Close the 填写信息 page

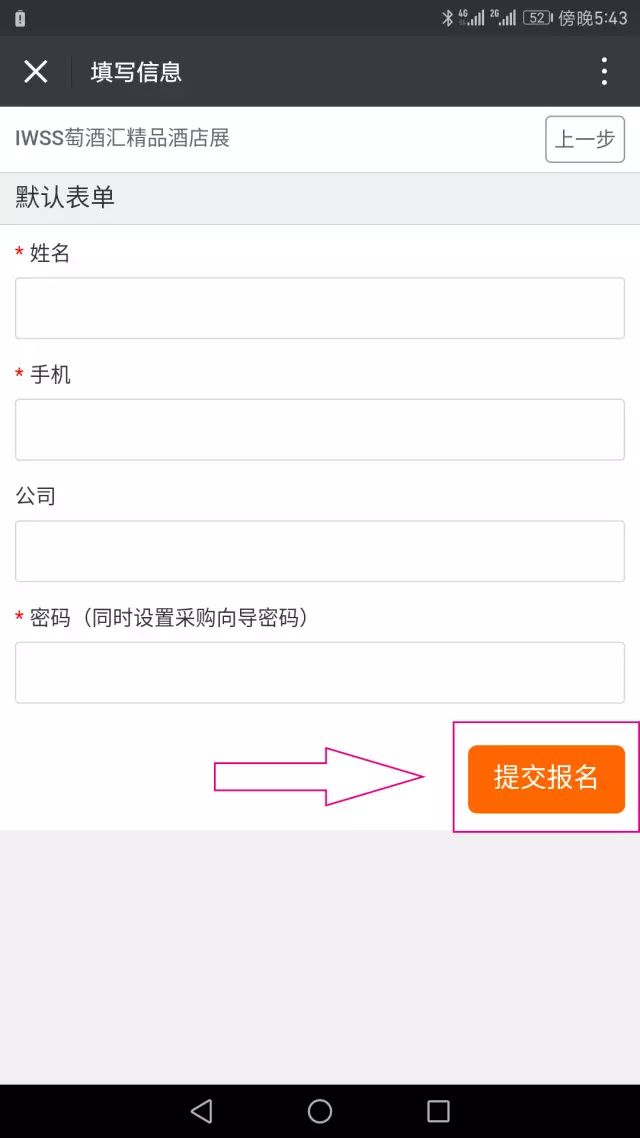click(x=36, y=72)
